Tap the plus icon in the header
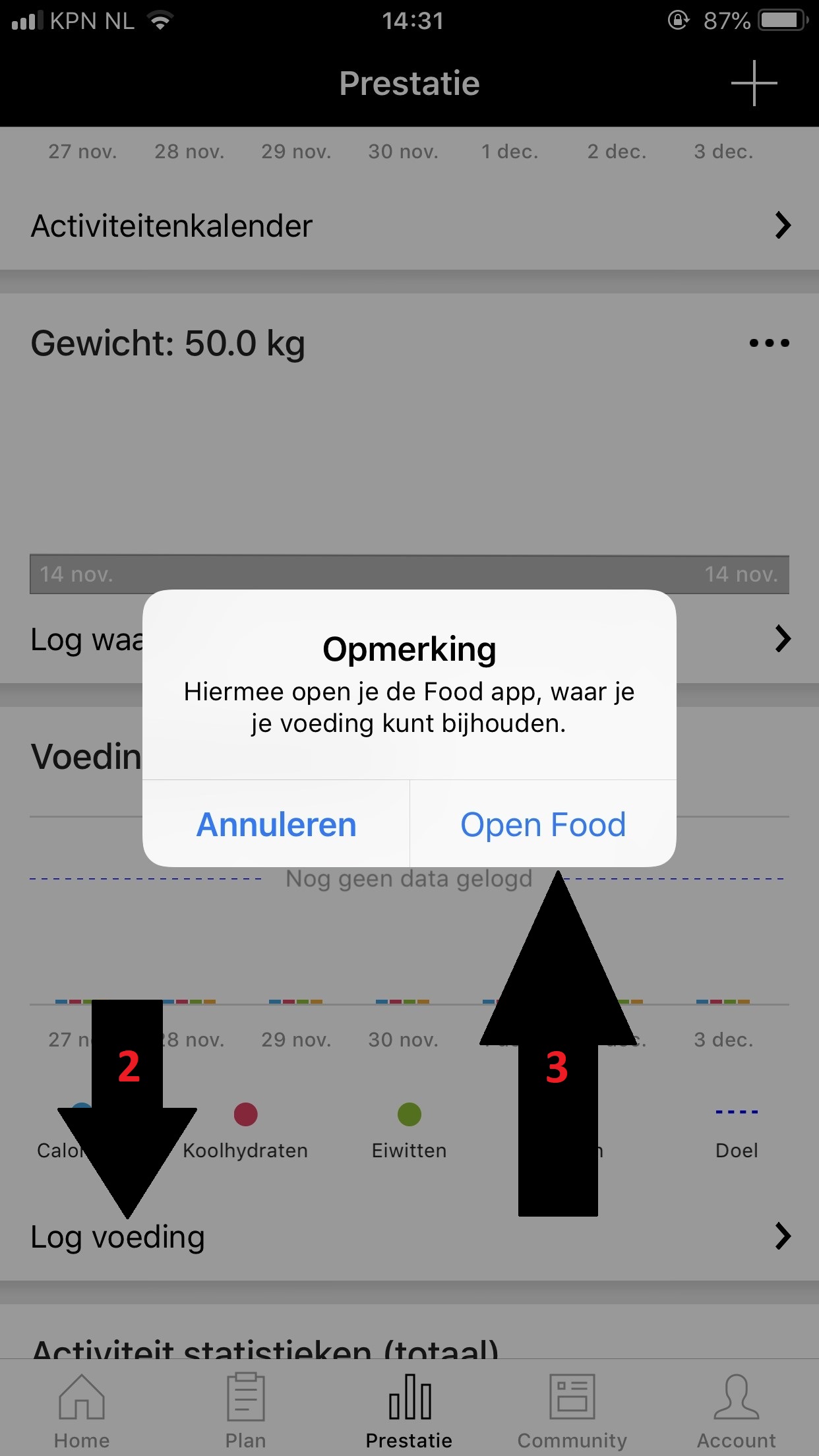Screen dimensions: 819x1456 point(754,83)
